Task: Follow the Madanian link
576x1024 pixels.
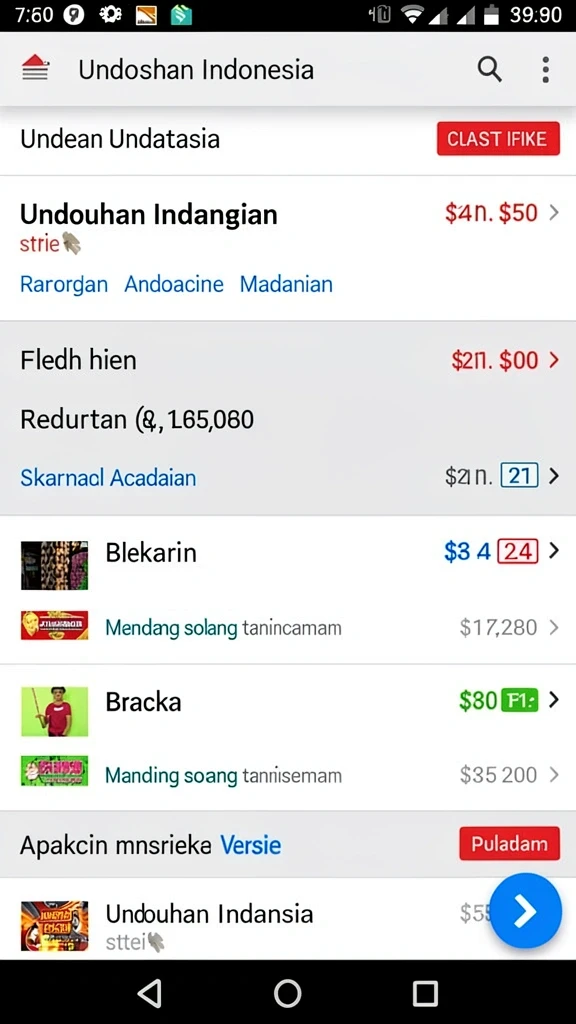Action: click(286, 284)
